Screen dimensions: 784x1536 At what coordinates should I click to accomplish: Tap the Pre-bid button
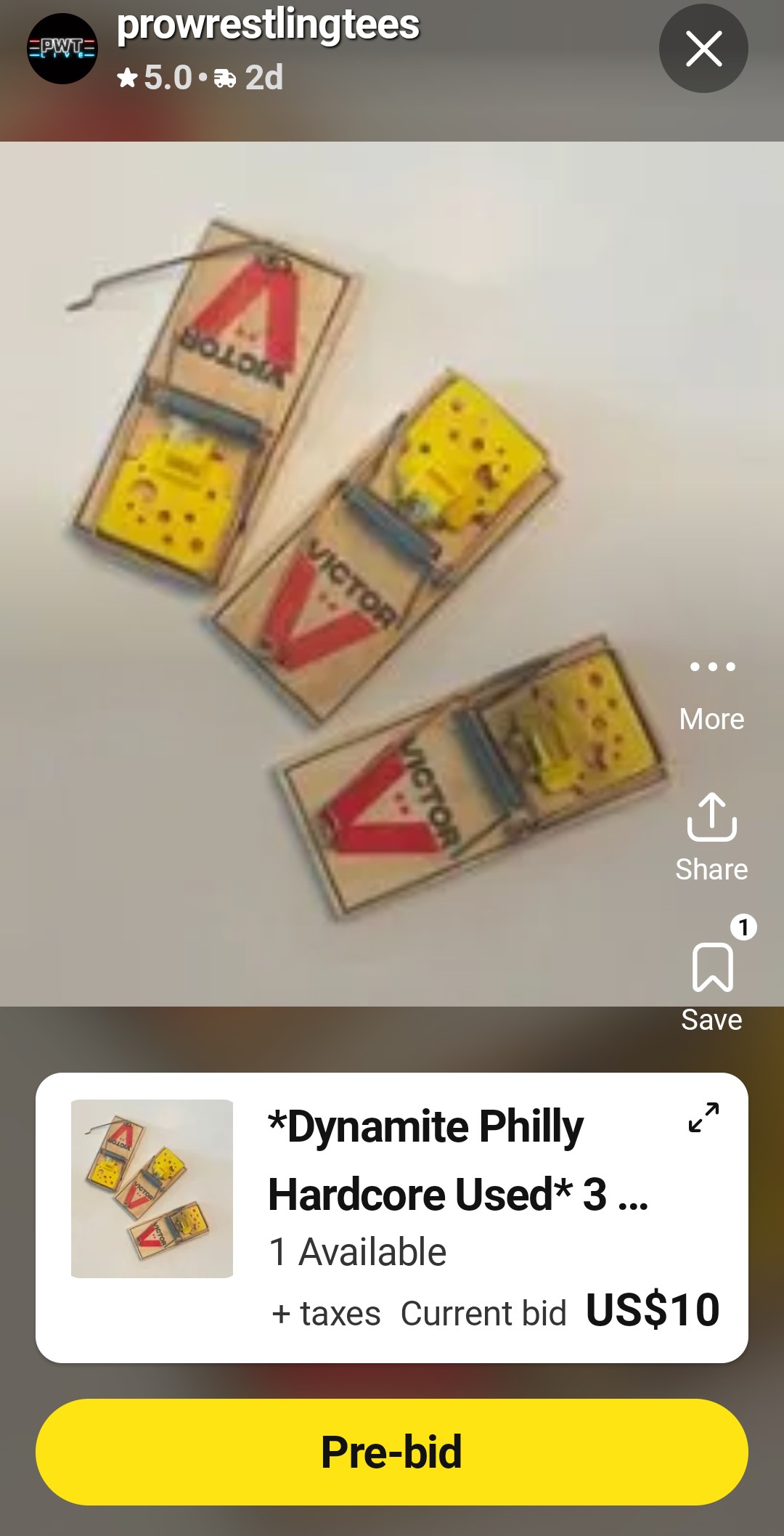tap(392, 1452)
